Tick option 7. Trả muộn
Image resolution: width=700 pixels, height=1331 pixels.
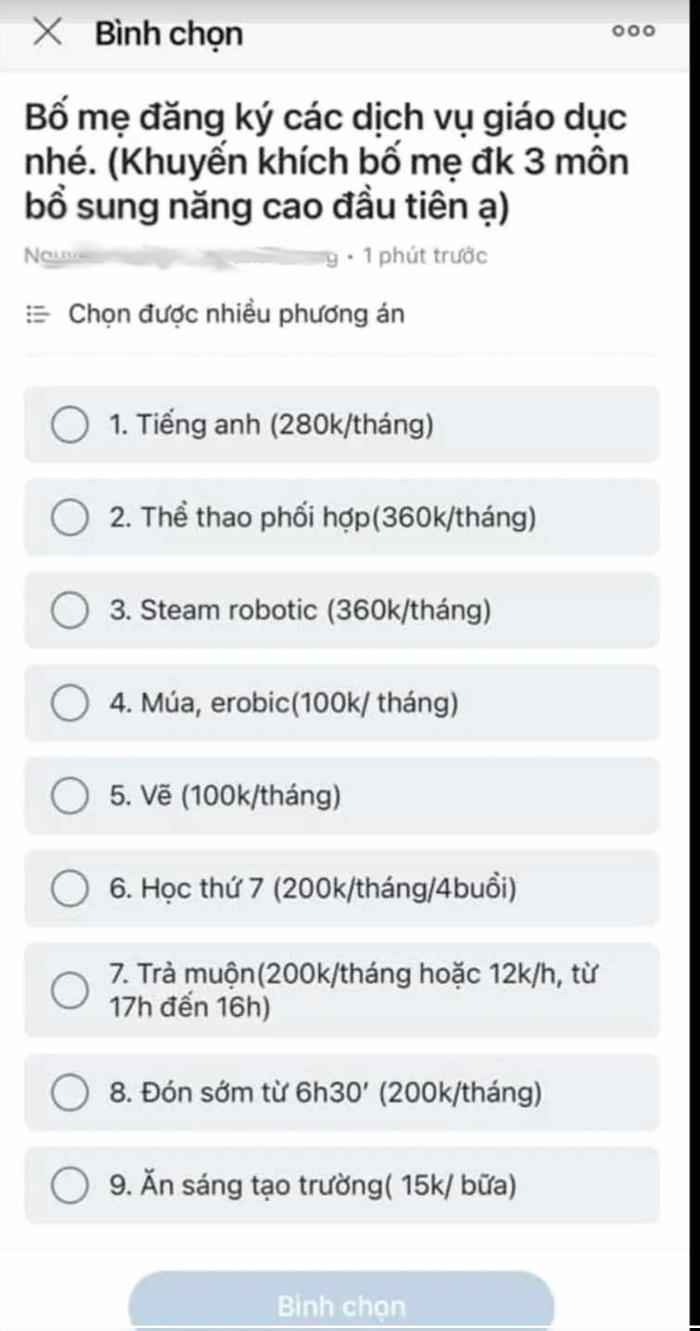coord(69,989)
